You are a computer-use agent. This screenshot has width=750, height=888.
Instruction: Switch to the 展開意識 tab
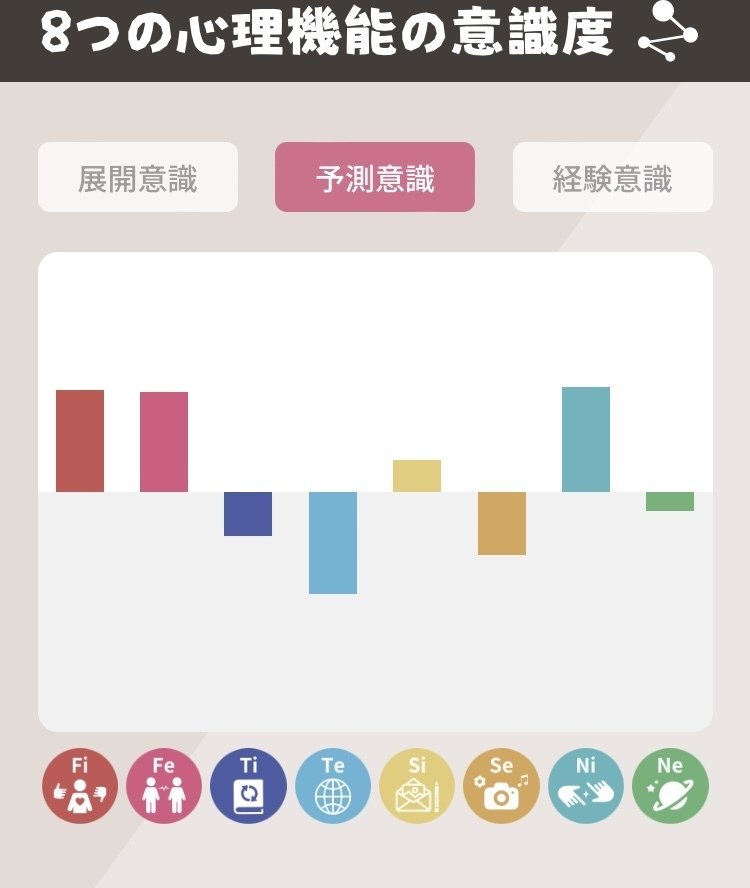(137, 176)
